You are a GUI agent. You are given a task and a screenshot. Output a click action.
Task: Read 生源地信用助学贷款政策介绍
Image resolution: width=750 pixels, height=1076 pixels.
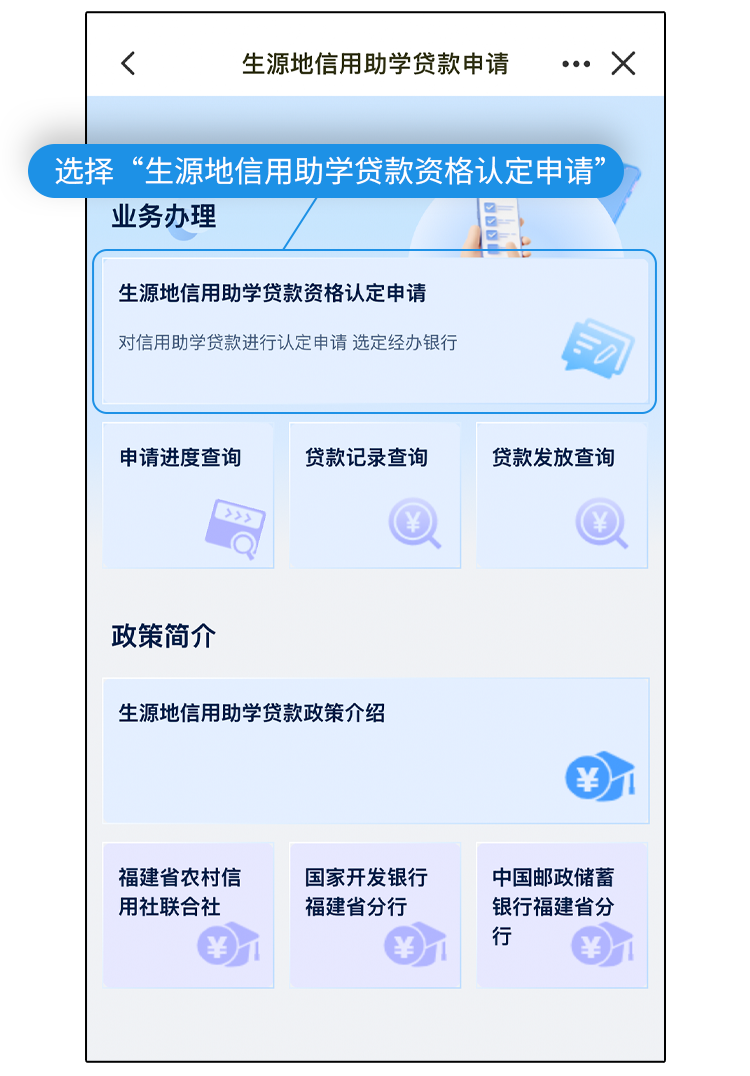375,750
